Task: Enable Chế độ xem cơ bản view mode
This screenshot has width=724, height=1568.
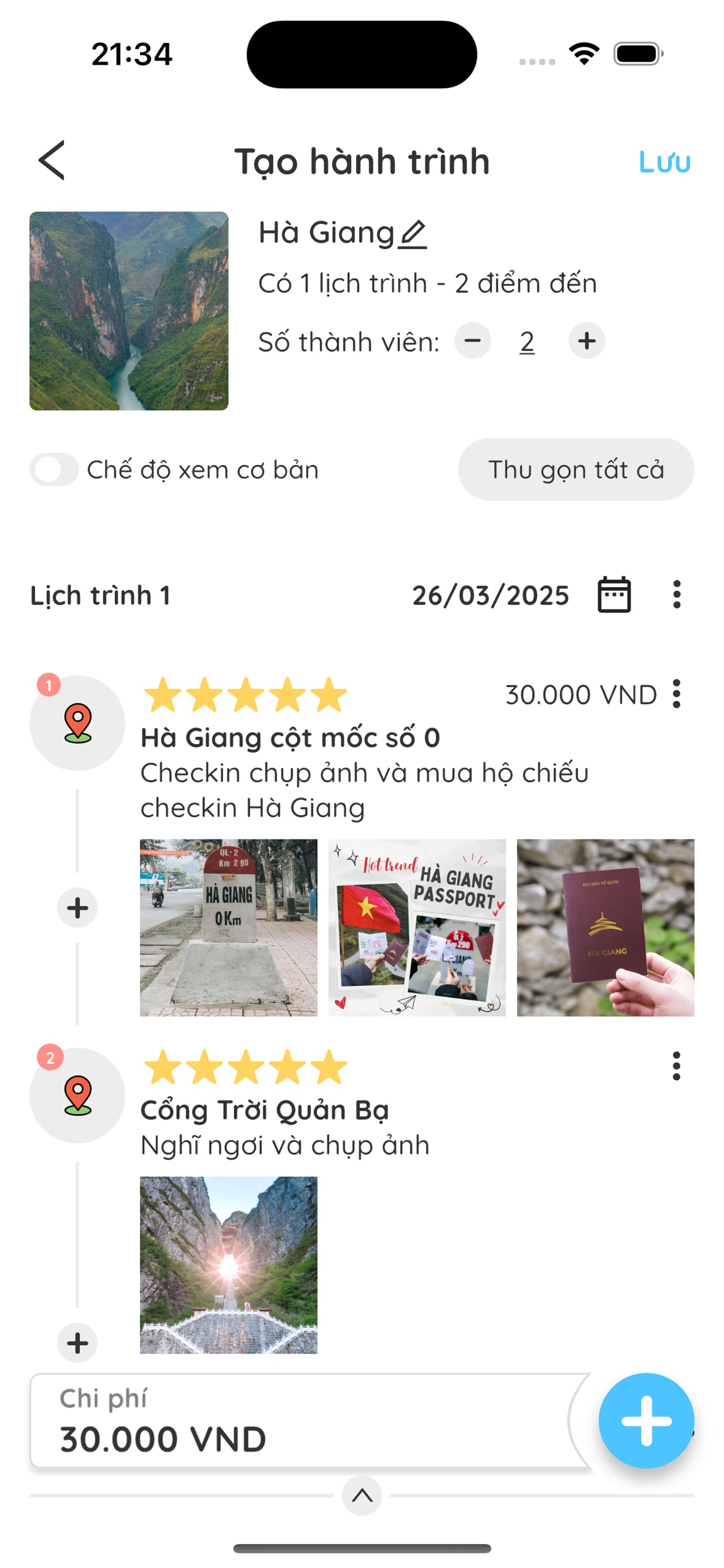Action: 54,468
